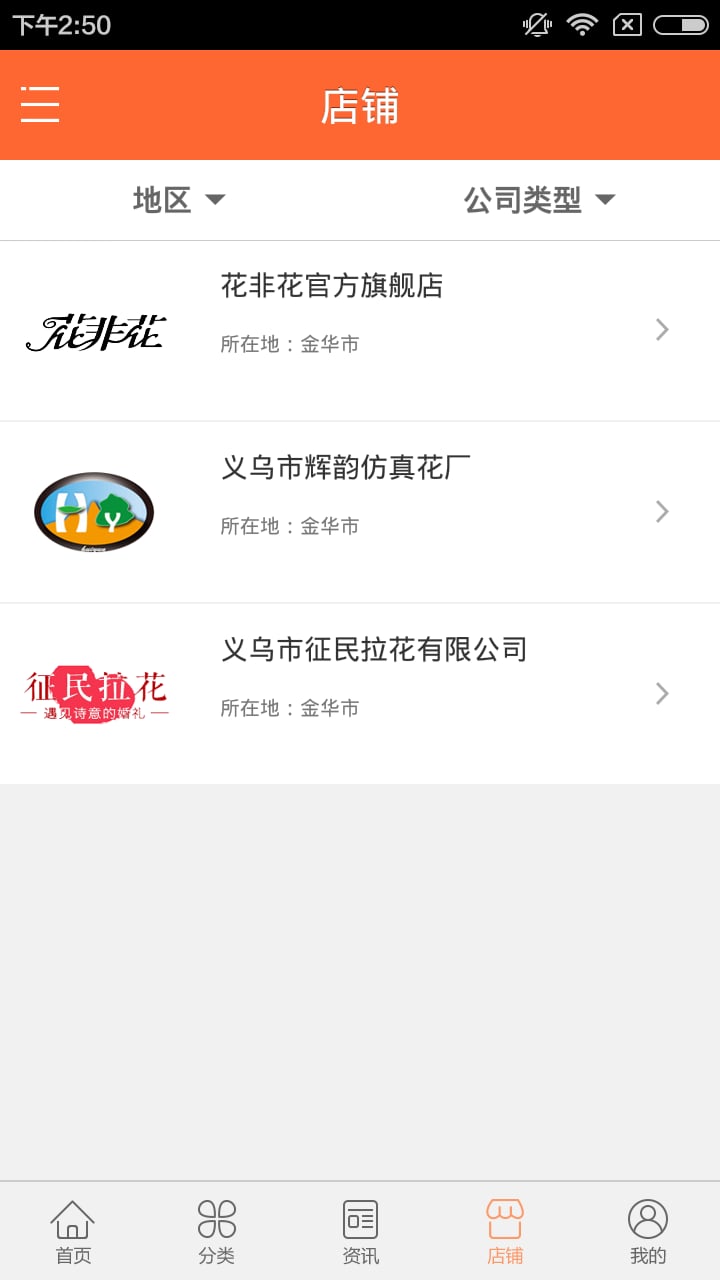Switch to the 资讯 news tab
720x1280 pixels.
pyautogui.click(x=360, y=1232)
